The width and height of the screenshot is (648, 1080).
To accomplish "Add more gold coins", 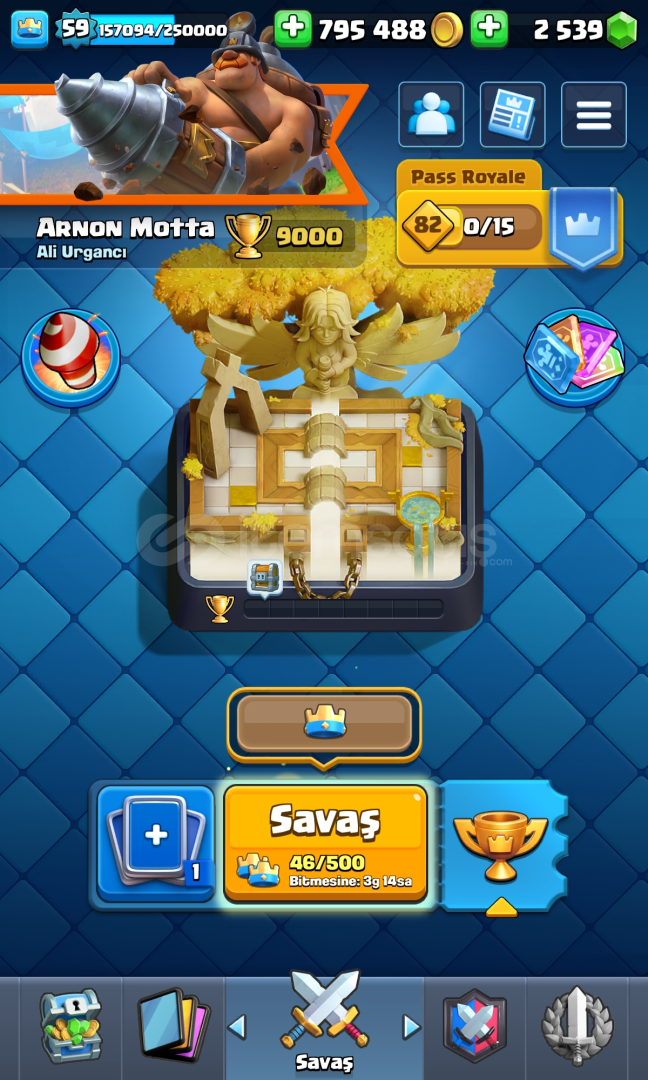I will coord(293,29).
